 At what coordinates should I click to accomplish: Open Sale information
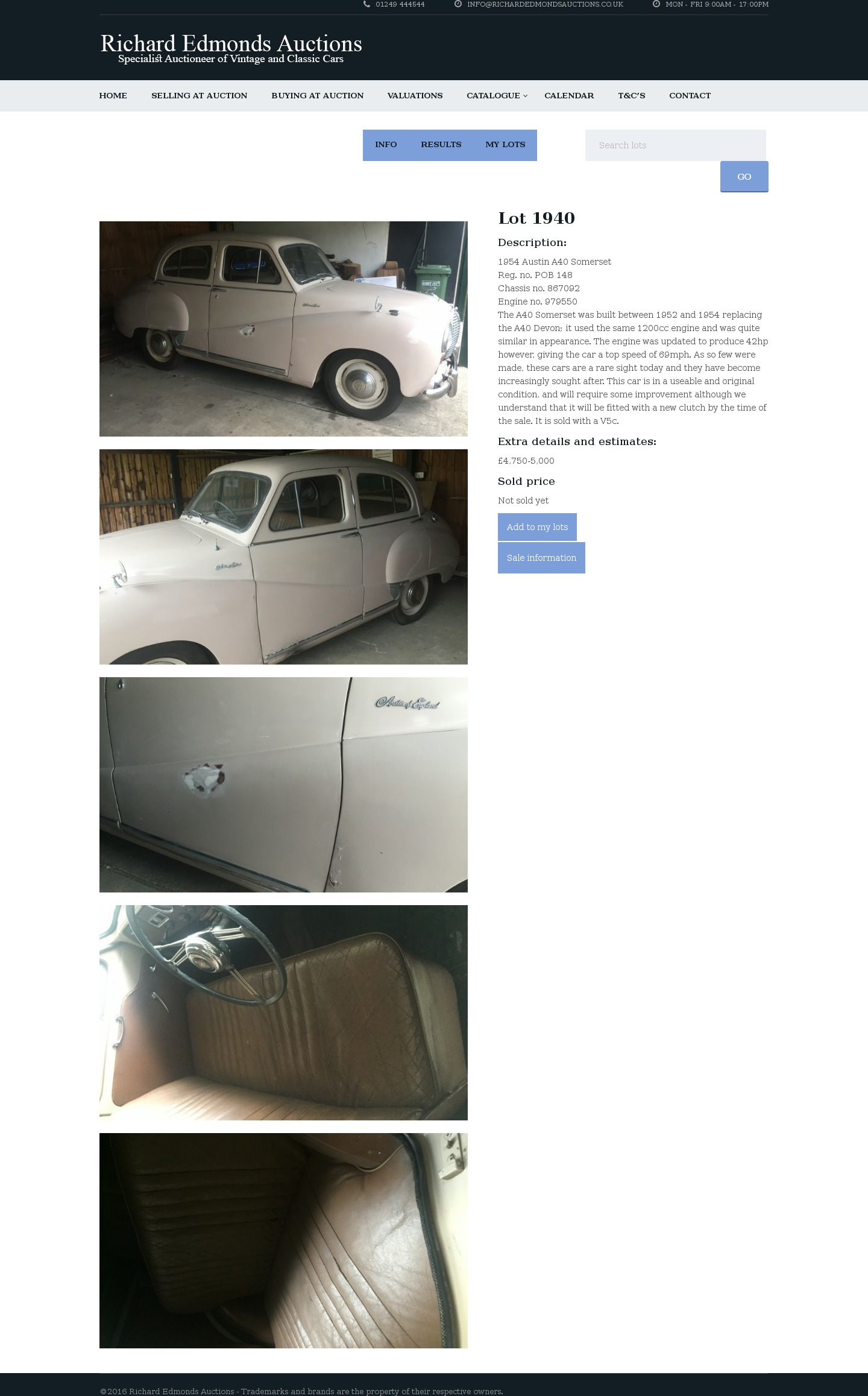click(x=541, y=558)
